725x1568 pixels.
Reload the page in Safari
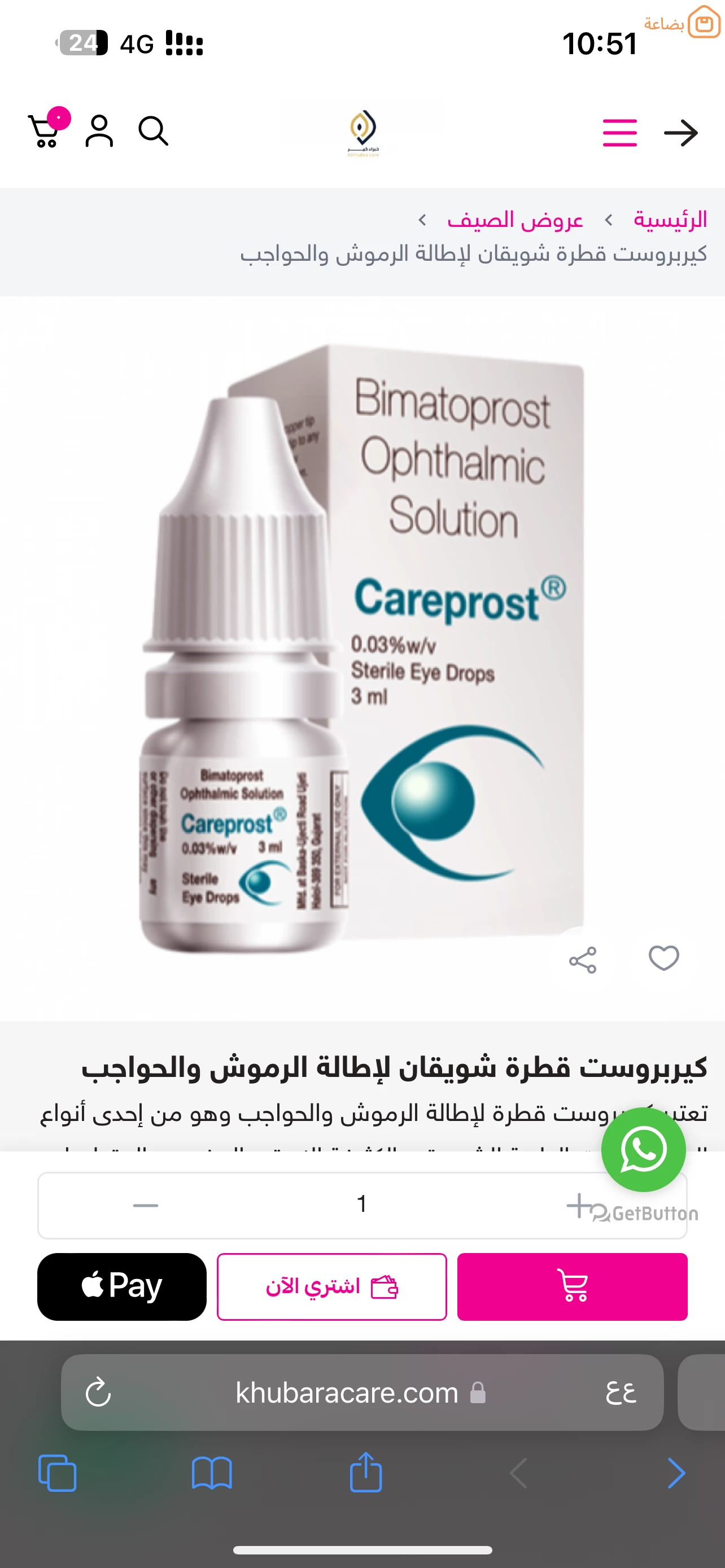pos(98,1392)
